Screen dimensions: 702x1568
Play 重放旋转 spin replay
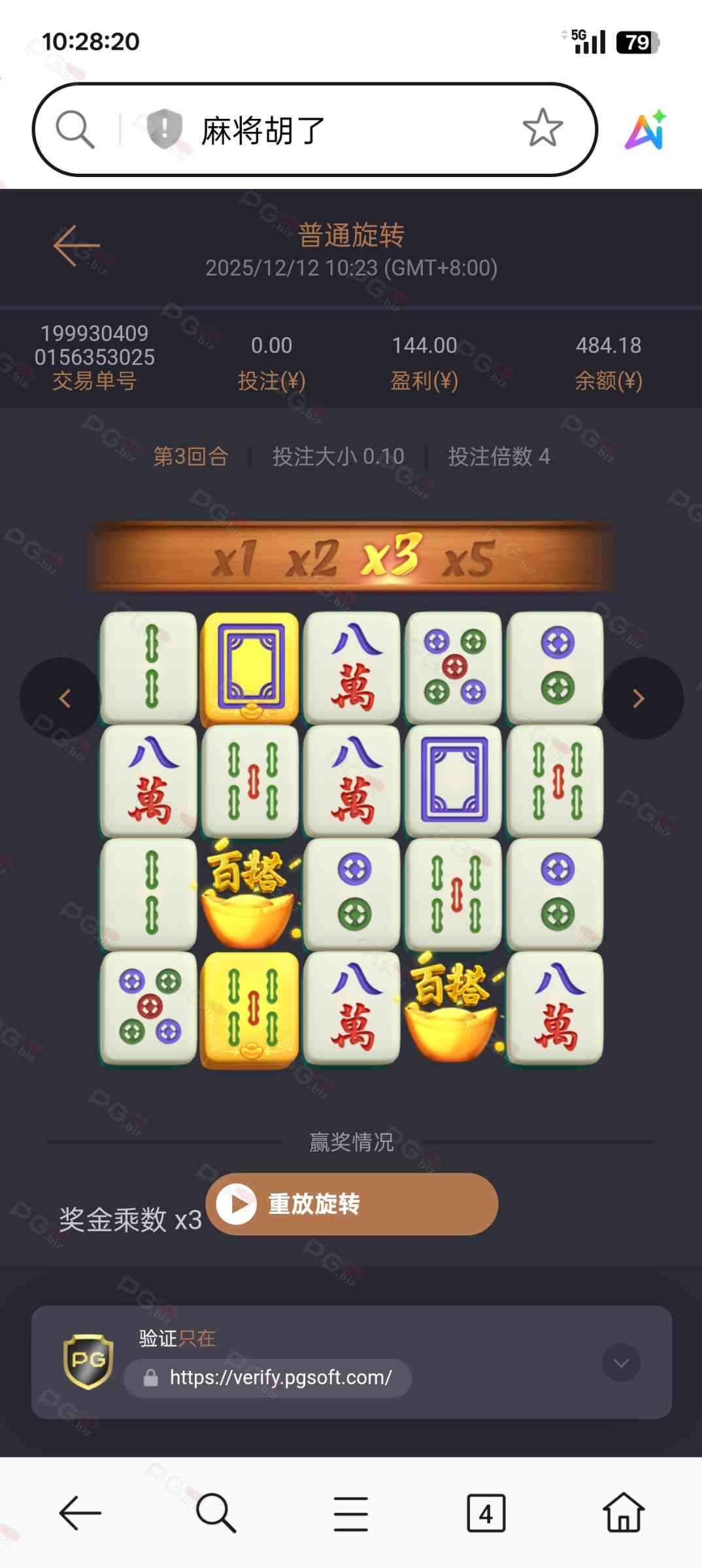coord(352,1203)
